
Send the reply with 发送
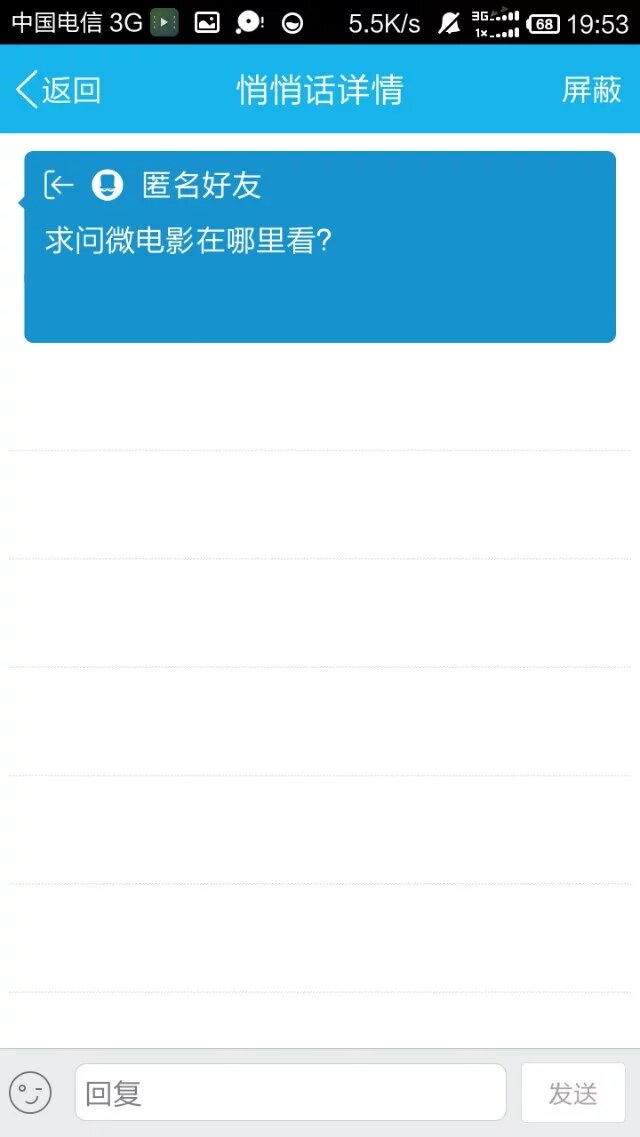pyautogui.click(x=573, y=1092)
